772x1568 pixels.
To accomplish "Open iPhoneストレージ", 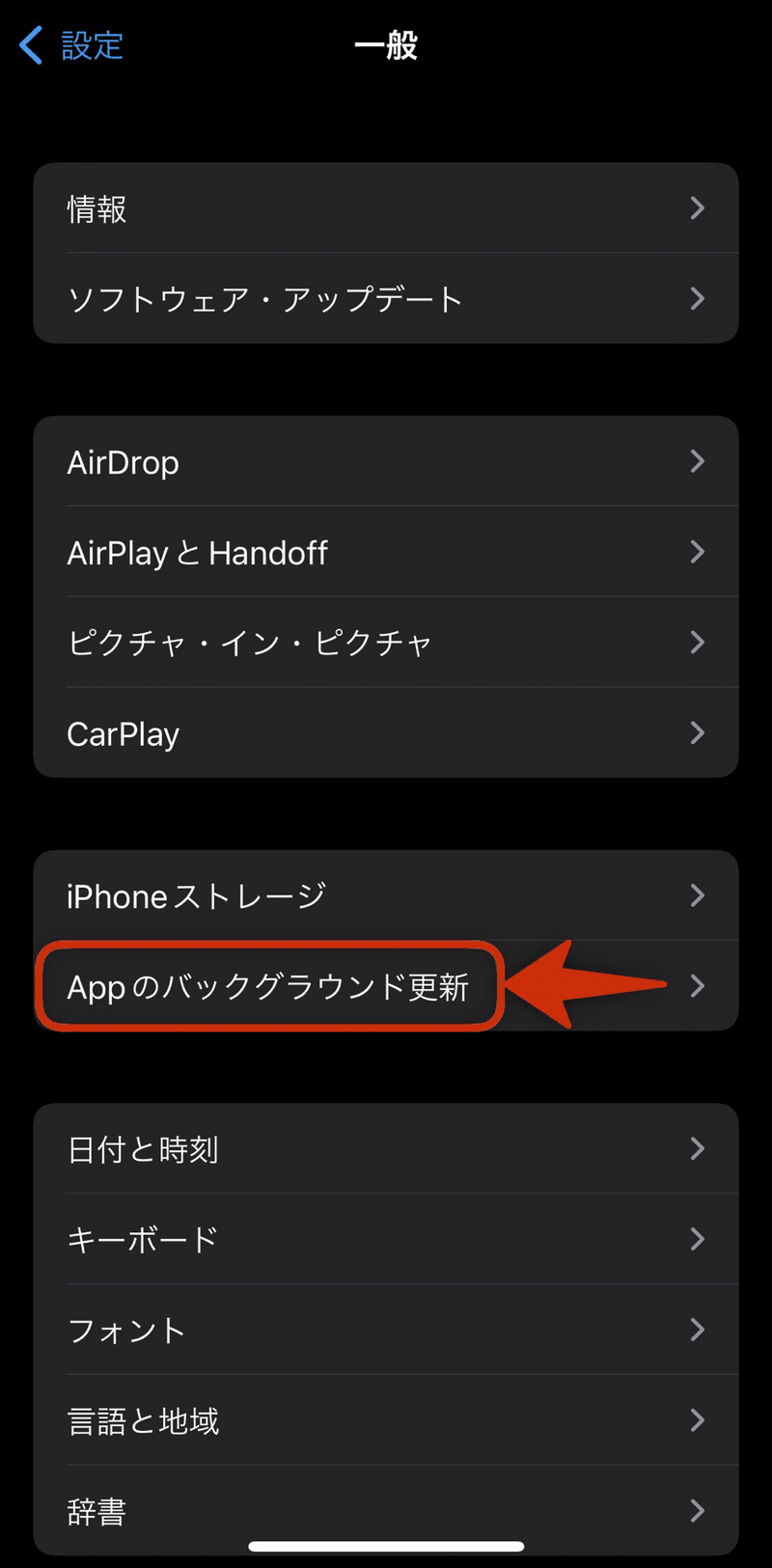I will click(x=386, y=895).
